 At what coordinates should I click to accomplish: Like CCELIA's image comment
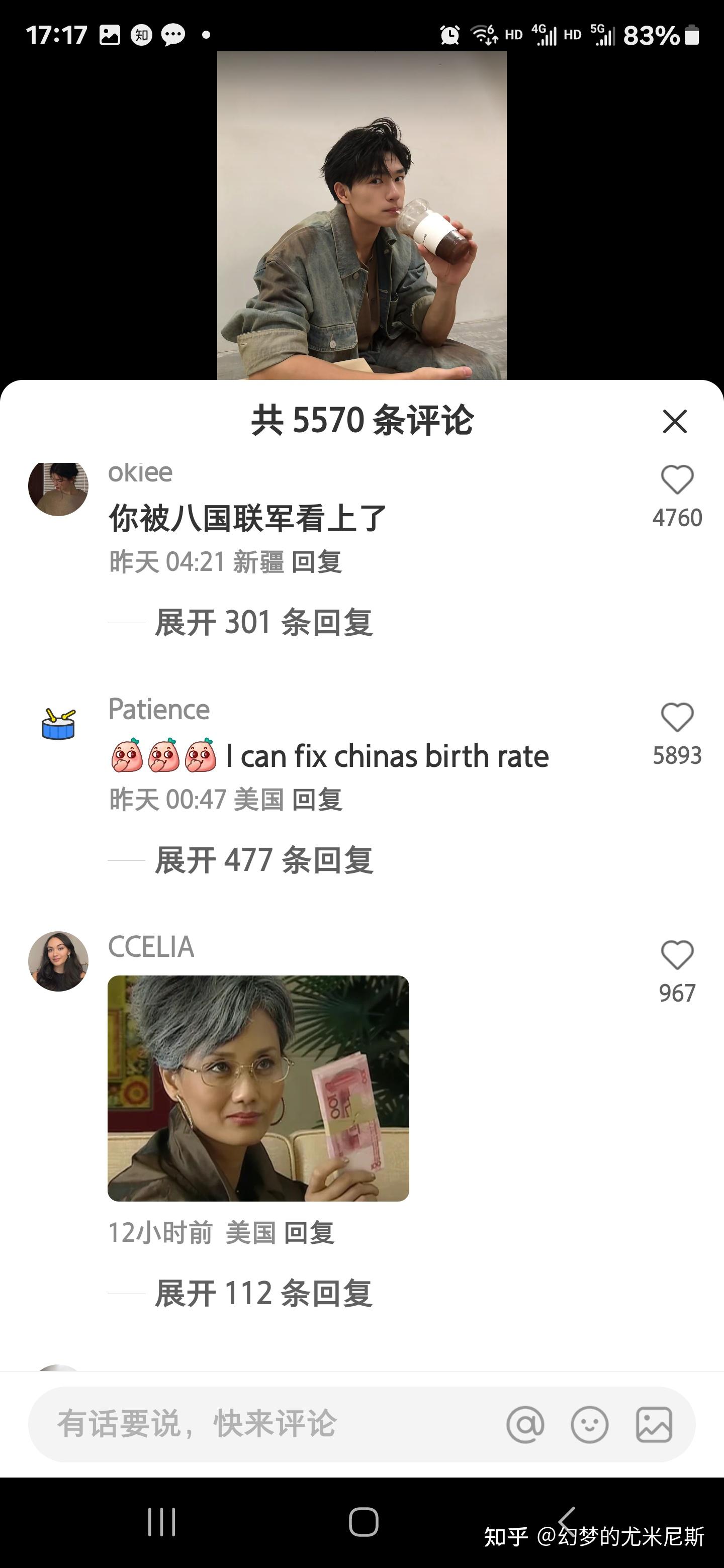677,955
